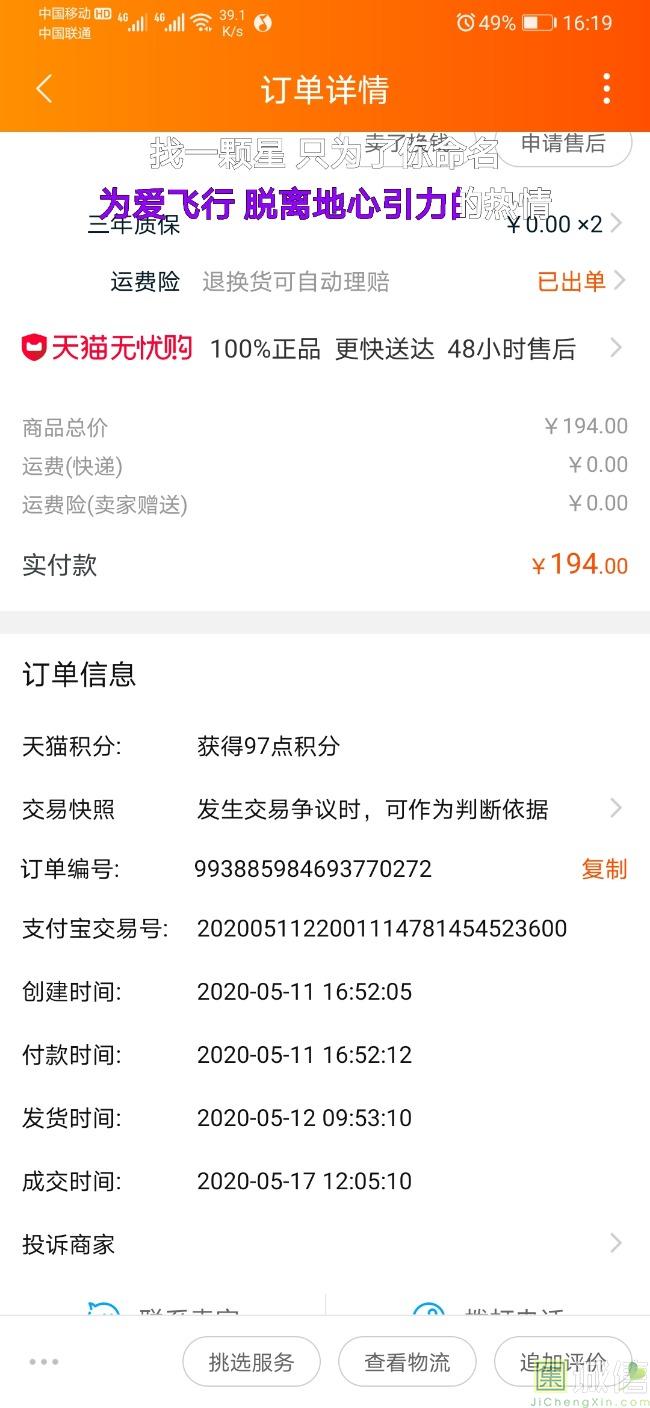The width and height of the screenshot is (650, 1408).
Task: Go back from order details
Action: pos(43,89)
